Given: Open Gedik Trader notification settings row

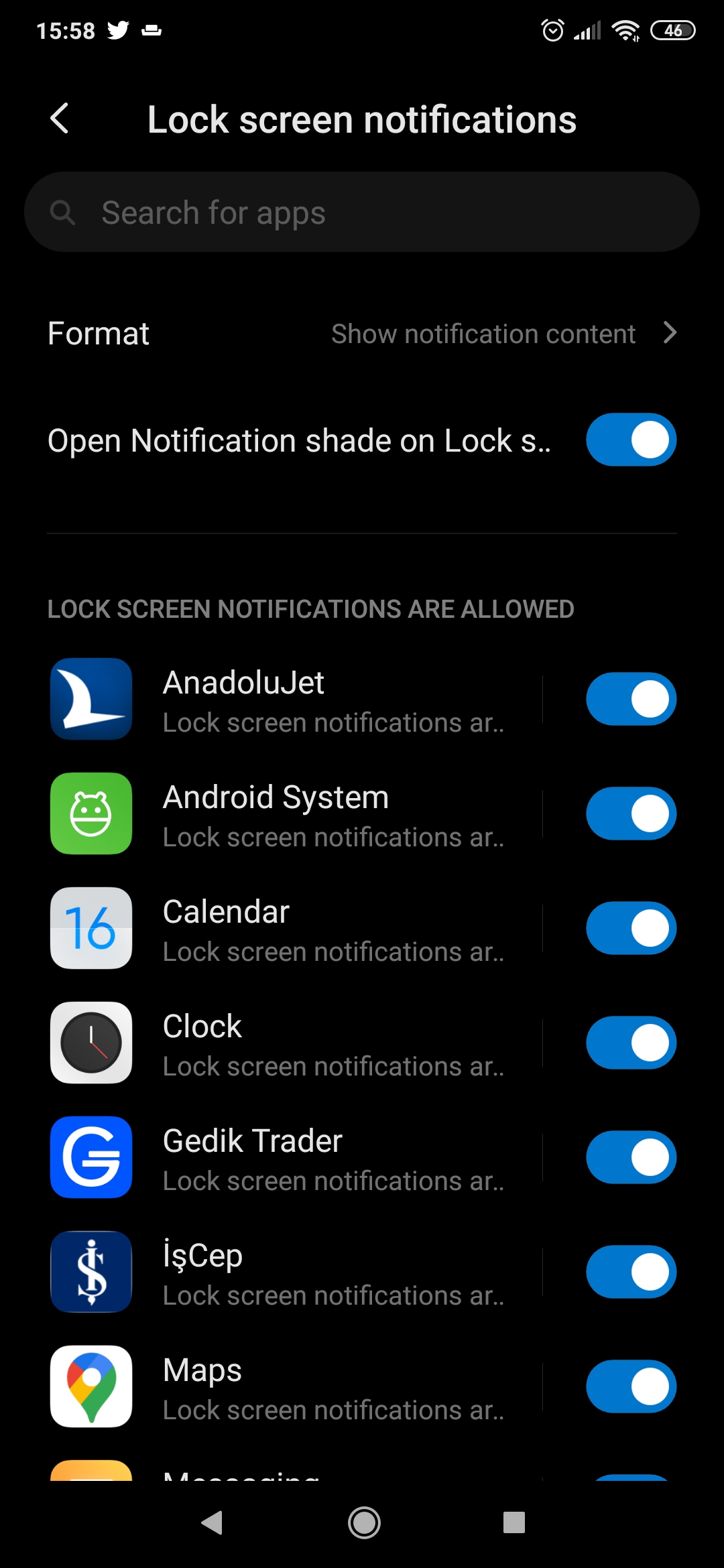Looking at the screenshot, I should point(282,1157).
